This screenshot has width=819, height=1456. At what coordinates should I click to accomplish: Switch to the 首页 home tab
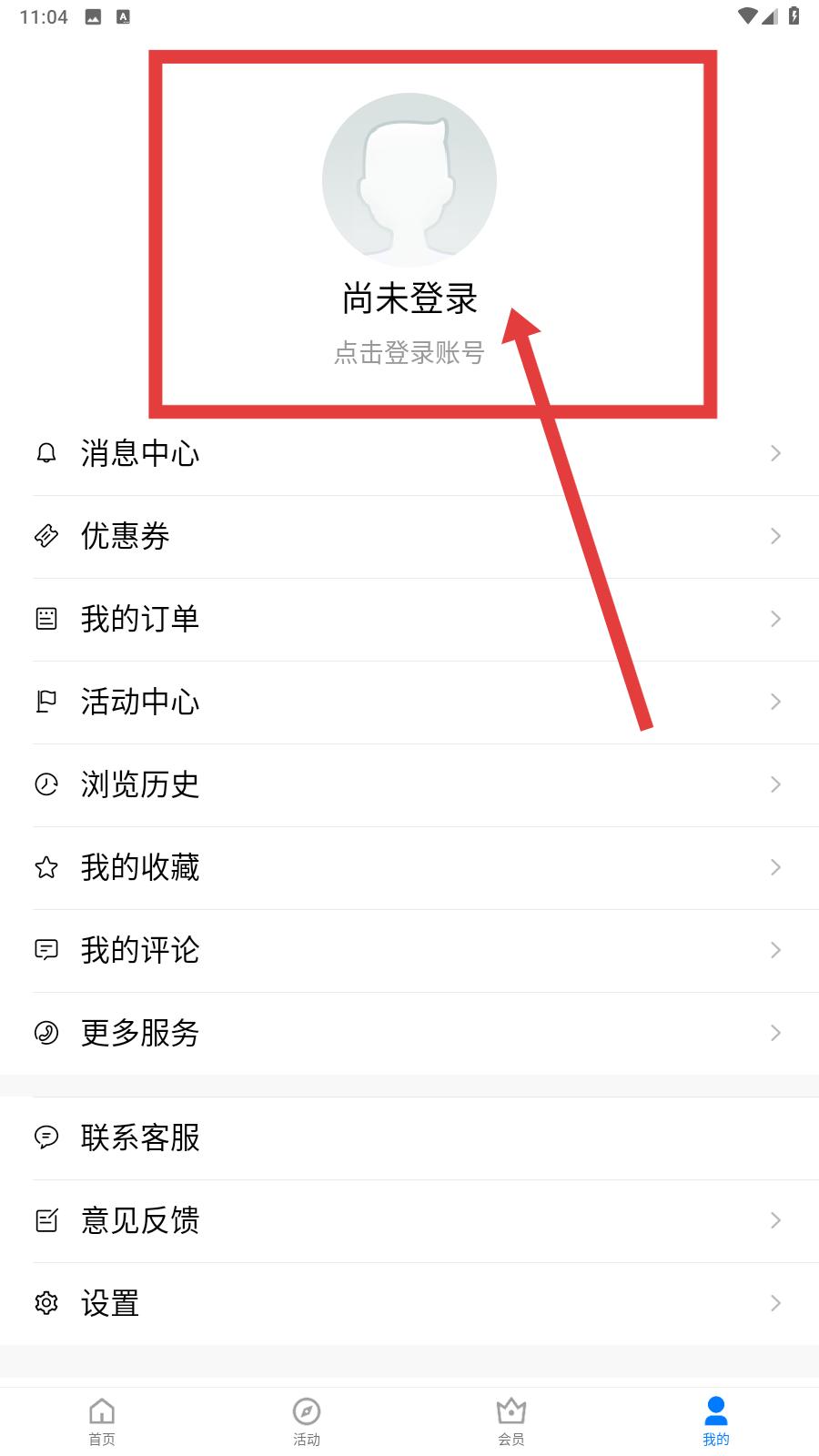102,1421
